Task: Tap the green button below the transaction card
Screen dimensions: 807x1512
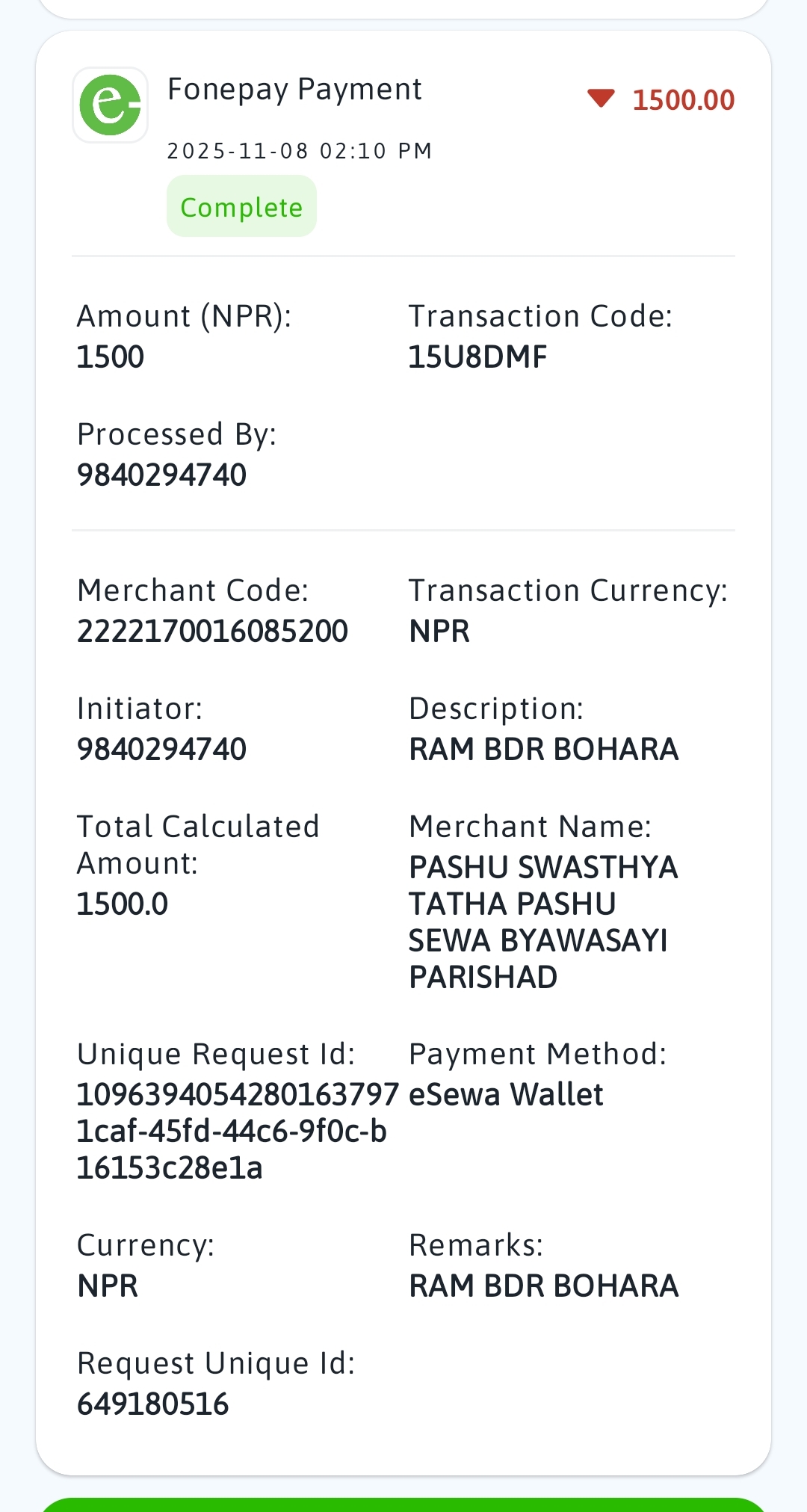Action: point(403,1505)
